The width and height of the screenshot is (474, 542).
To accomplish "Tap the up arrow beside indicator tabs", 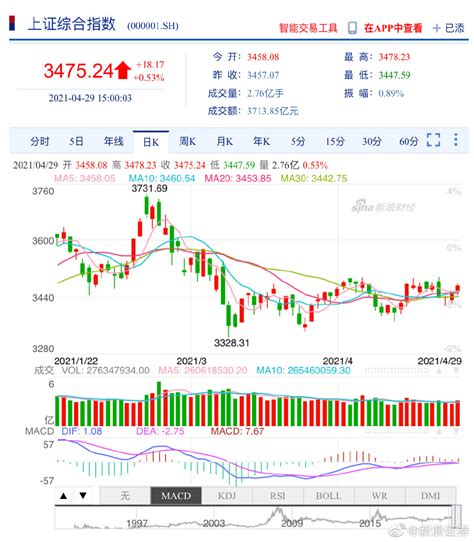I will click(x=64, y=496).
